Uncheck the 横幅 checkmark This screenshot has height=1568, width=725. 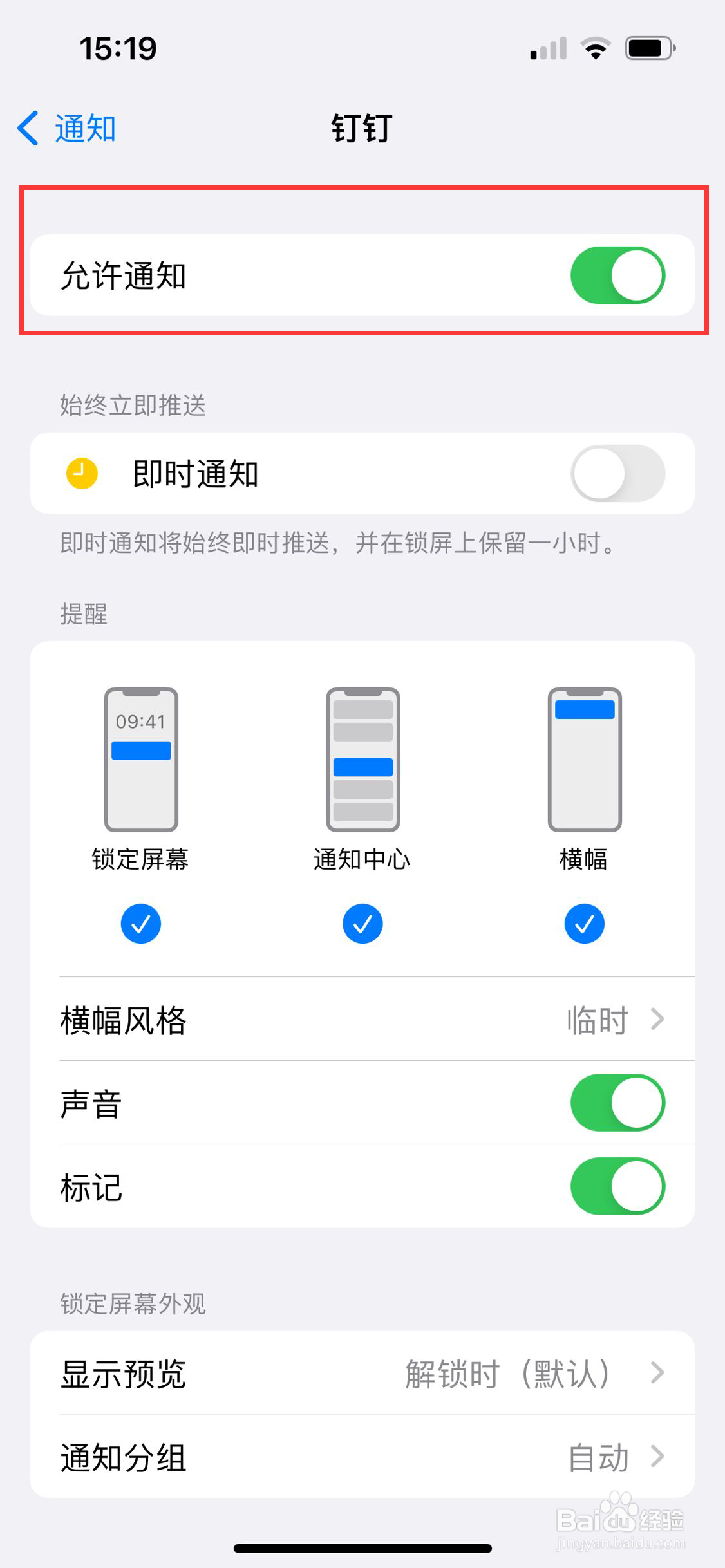pyautogui.click(x=584, y=923)
